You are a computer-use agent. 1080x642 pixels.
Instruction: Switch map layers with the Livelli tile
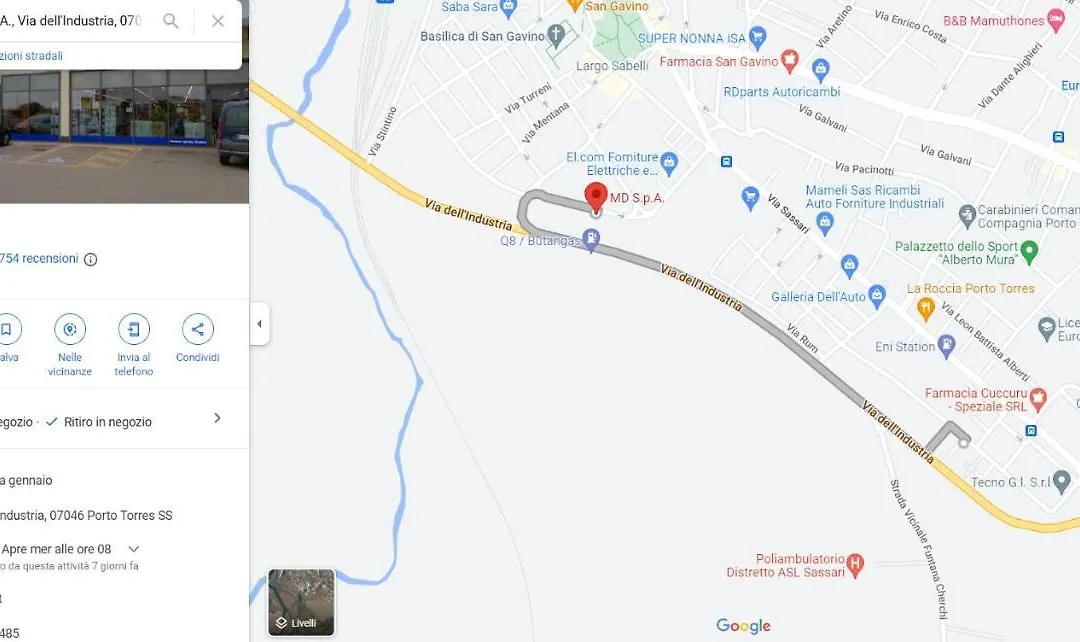(x=301, y=602)
